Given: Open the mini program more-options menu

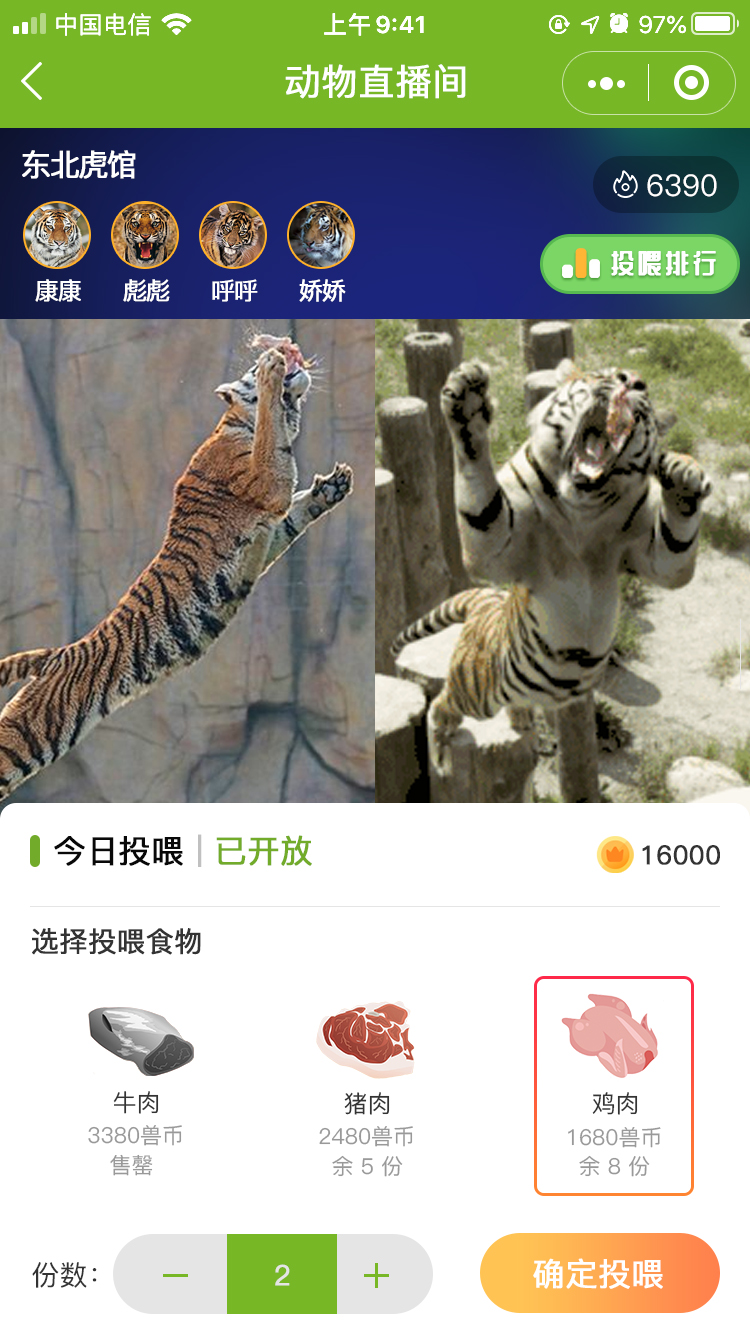Looking at the screenshot, I should pyautogui.click(x=606, y=84).
